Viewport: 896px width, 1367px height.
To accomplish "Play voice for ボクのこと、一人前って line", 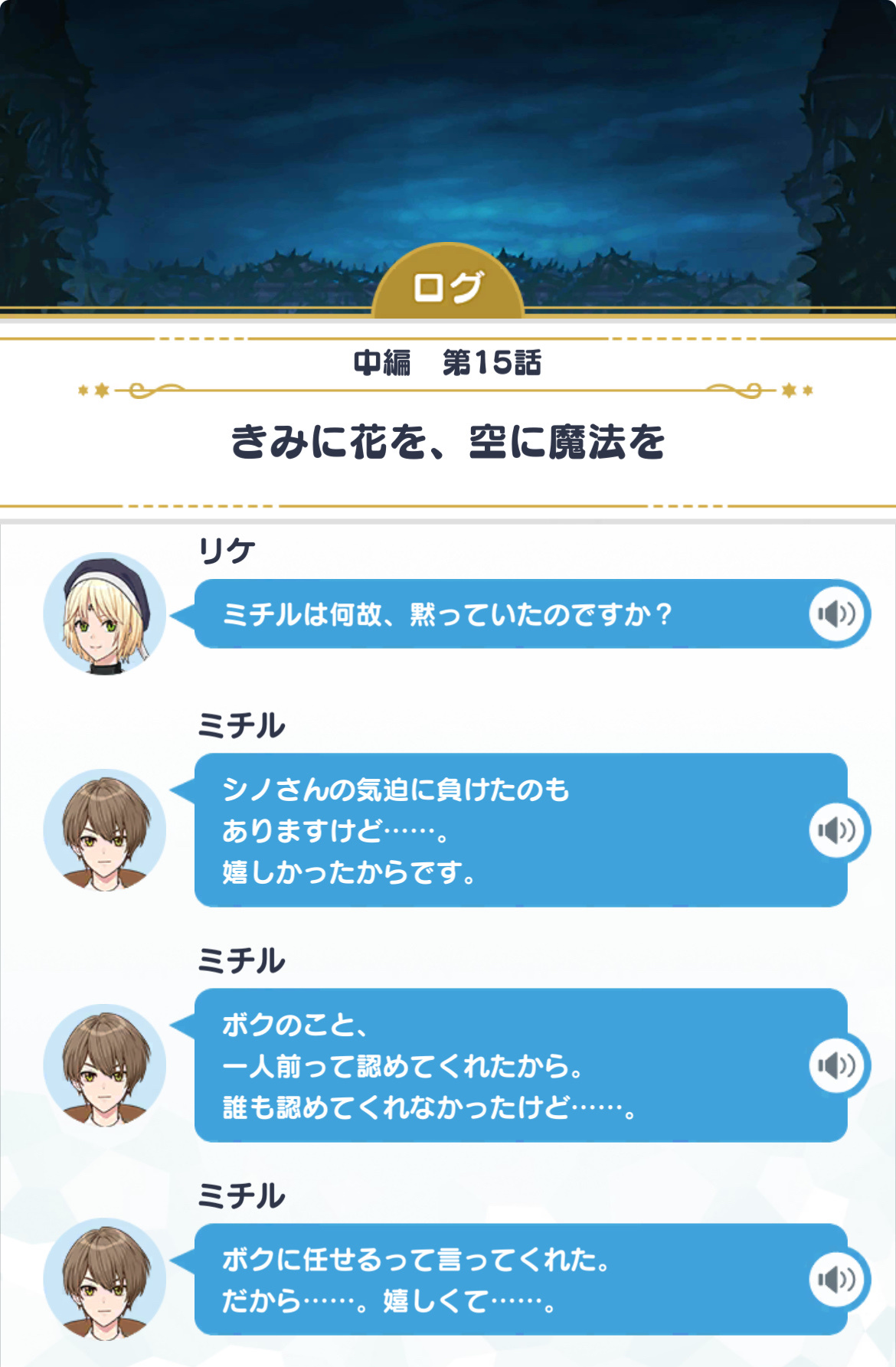I will coord(836,1065).
